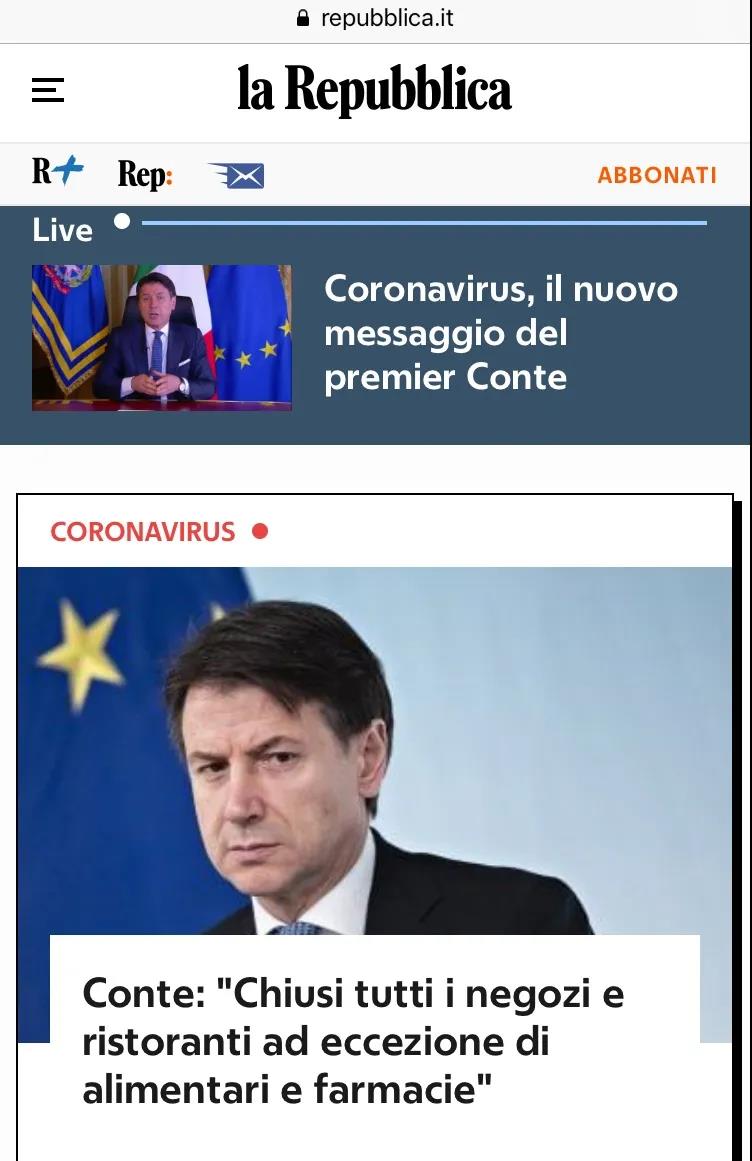The image size is (752, 1161).
Task: Tap the ABBONATI subscribe link
Action: 656,175
